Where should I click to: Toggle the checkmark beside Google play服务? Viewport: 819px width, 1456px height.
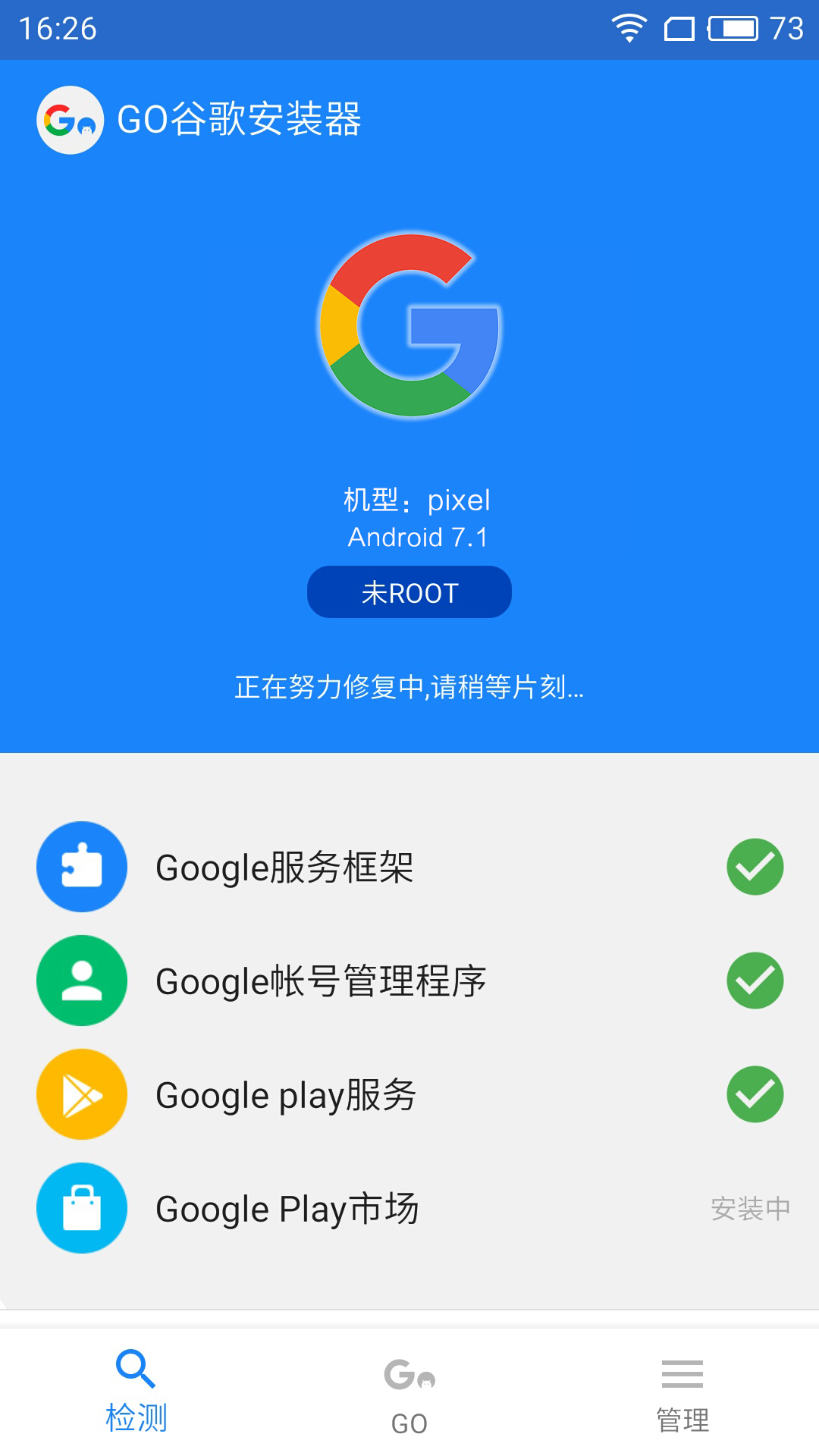pos(755,1094)
